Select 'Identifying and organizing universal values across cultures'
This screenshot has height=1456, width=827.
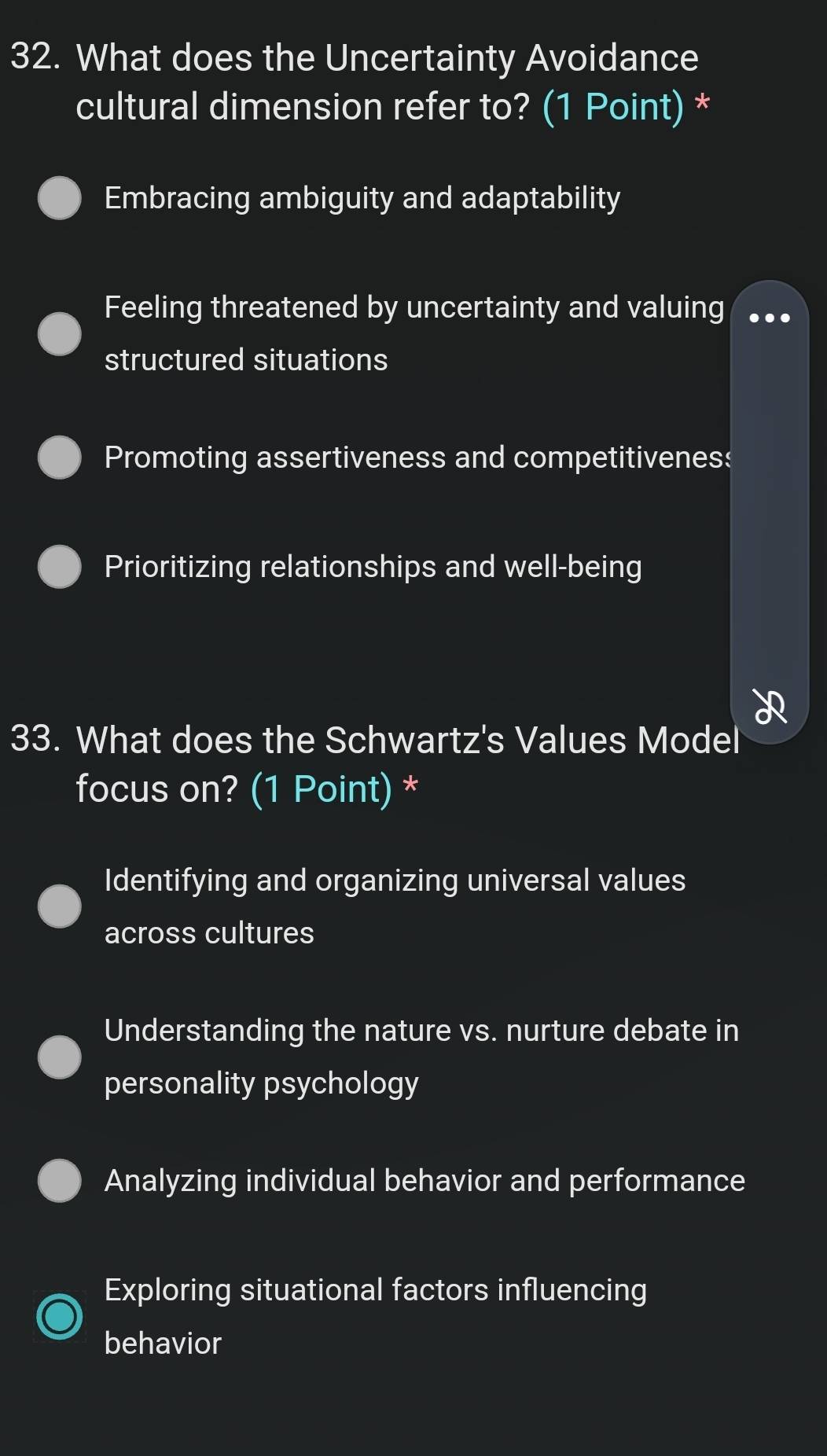click(59, 906)
